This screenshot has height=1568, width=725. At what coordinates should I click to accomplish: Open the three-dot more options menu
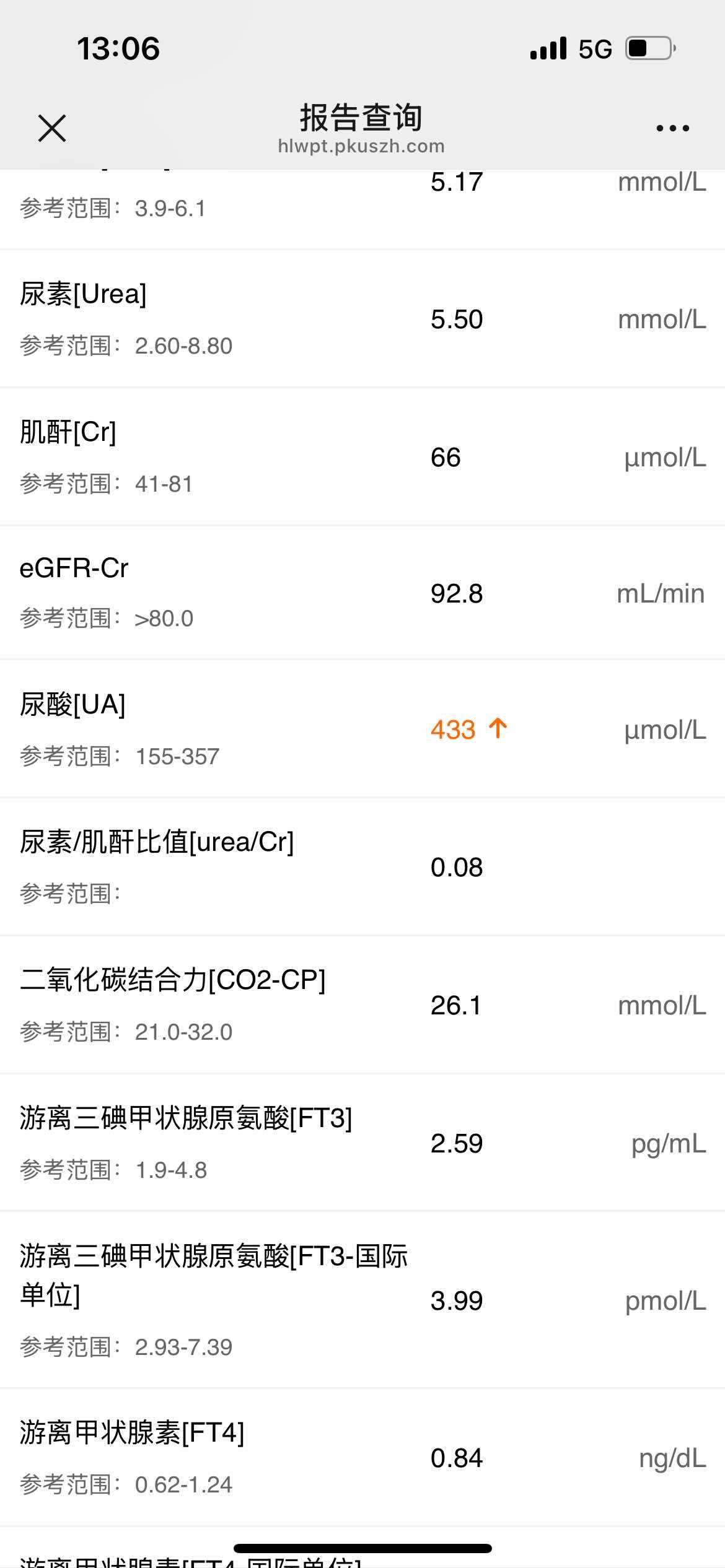tap(672, 128)
